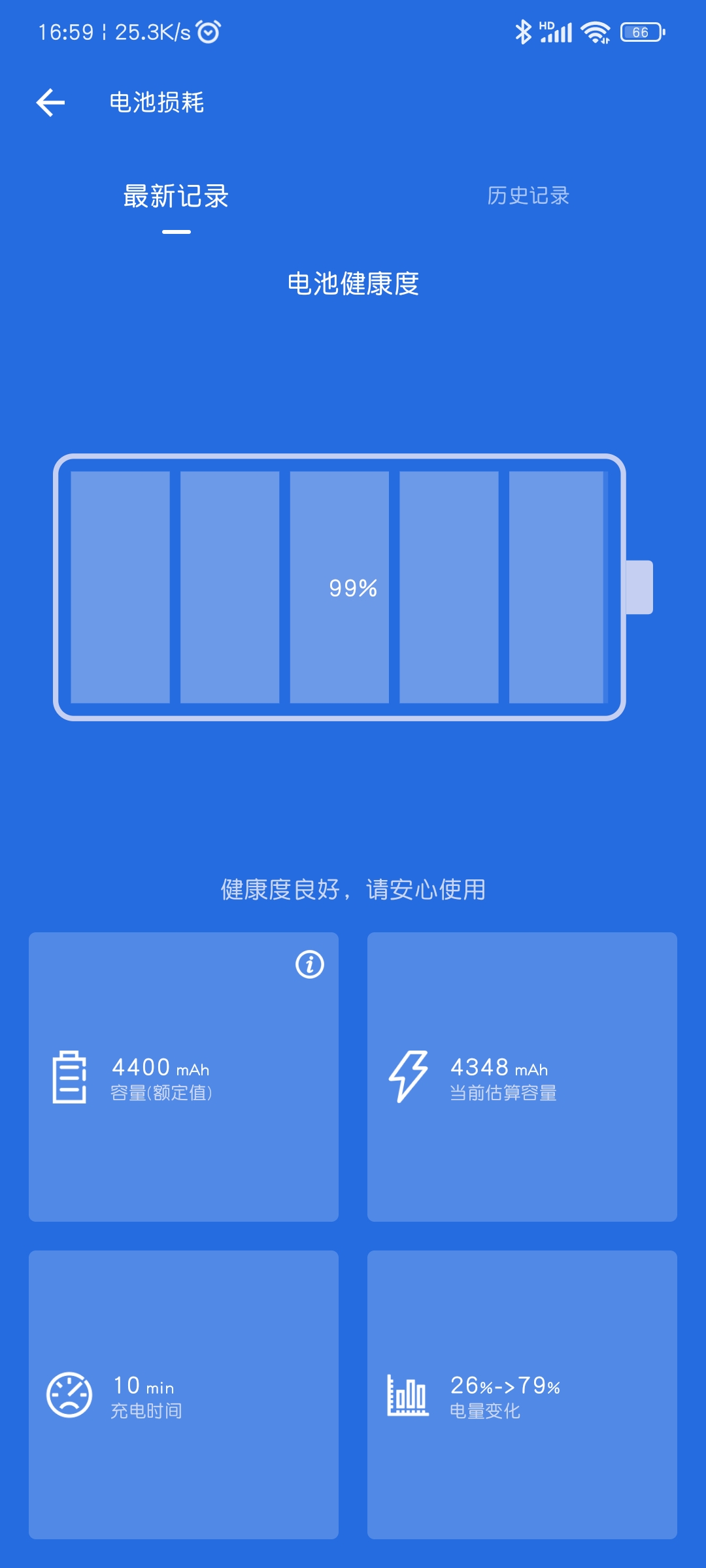This screenshot has width=706, height=1568.
Task: Select the 最新记录 tab
Action: pos(176,197)
